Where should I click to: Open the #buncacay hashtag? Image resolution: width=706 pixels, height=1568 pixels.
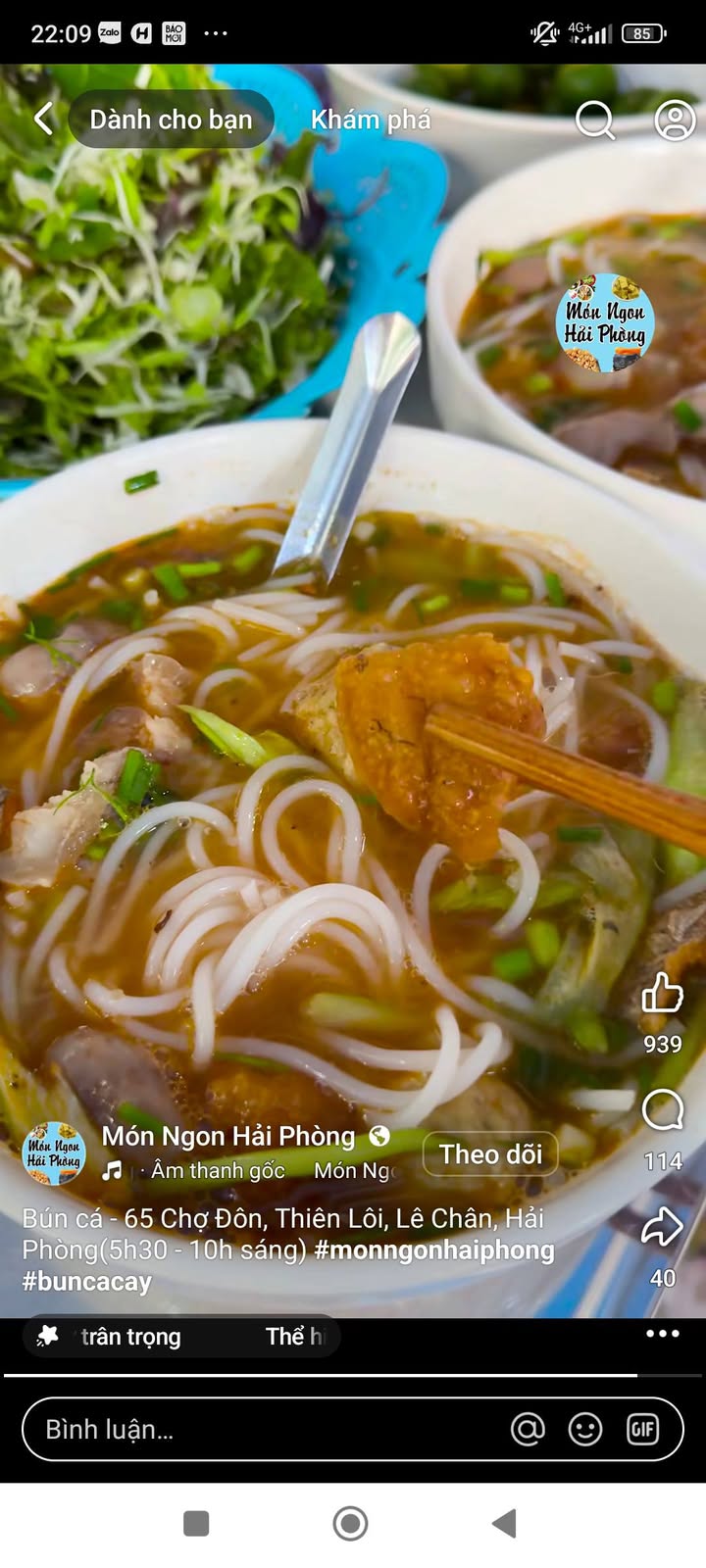87,1282
